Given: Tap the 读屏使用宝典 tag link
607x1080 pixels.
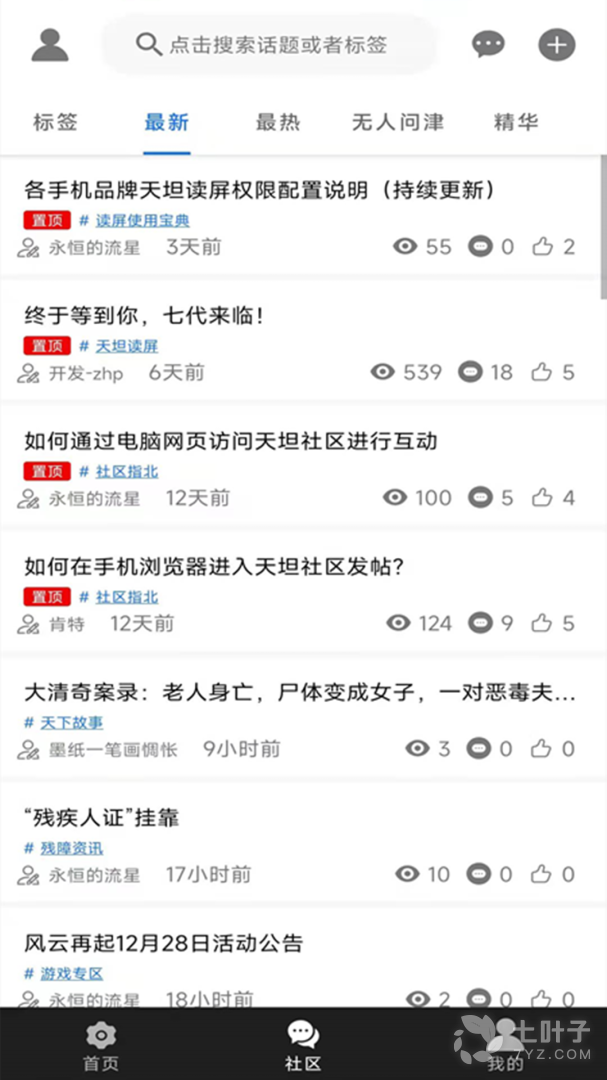Looking at the screenshot, I should [142, 221].
